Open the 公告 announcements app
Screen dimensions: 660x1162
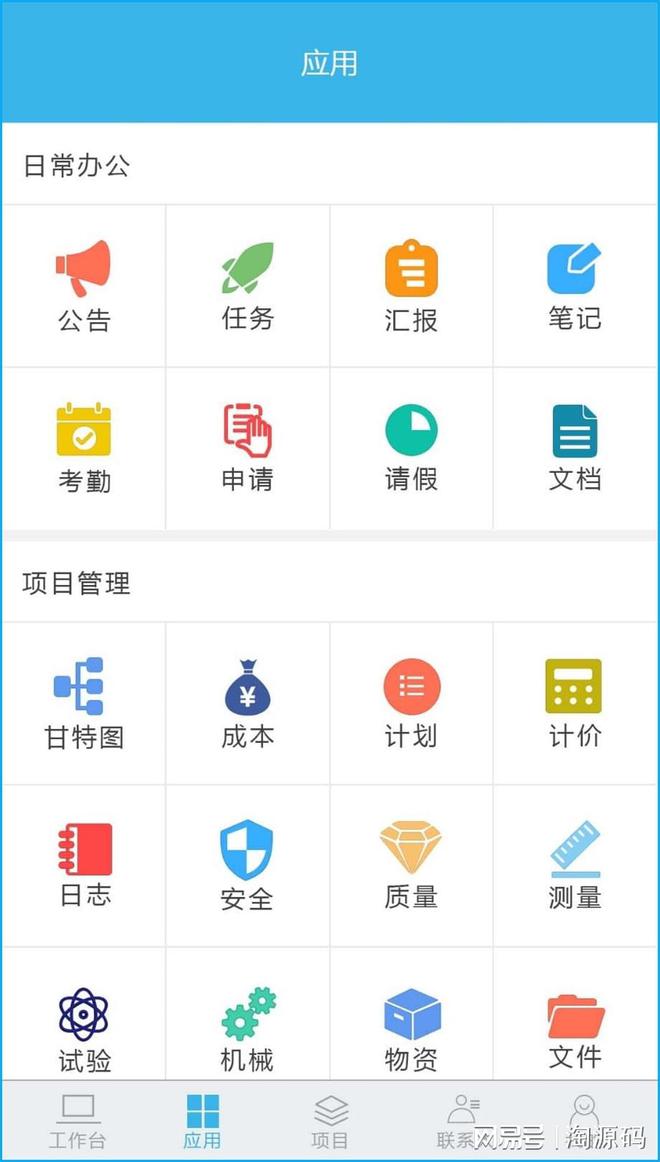click(x=84, y=286)
